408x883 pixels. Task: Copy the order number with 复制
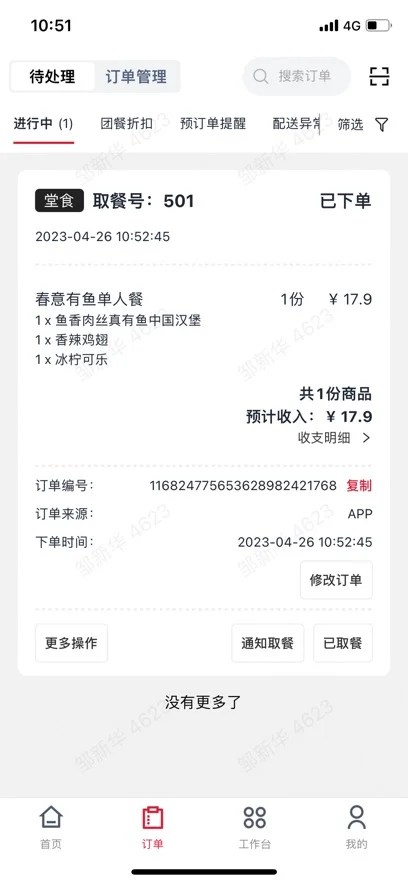(x=359, y=485)
